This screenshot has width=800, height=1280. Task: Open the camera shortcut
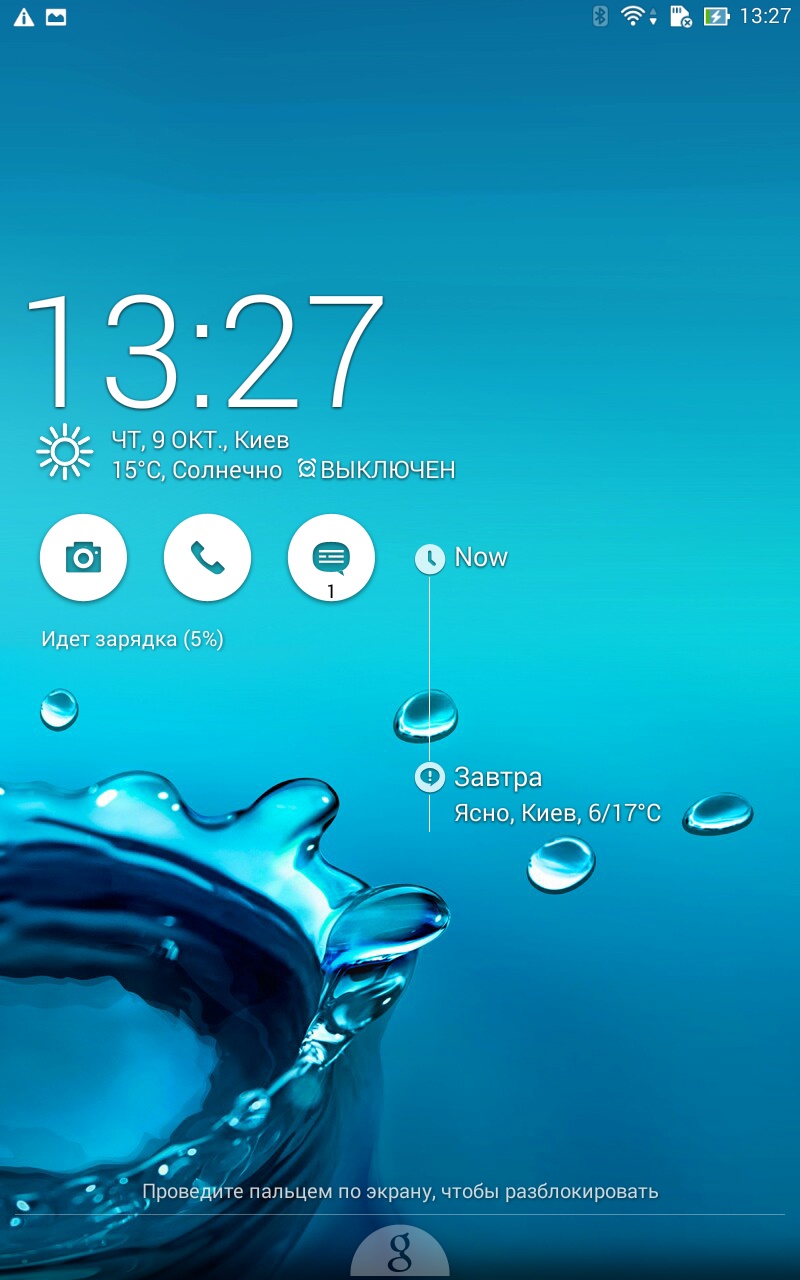tap(83, 557)
